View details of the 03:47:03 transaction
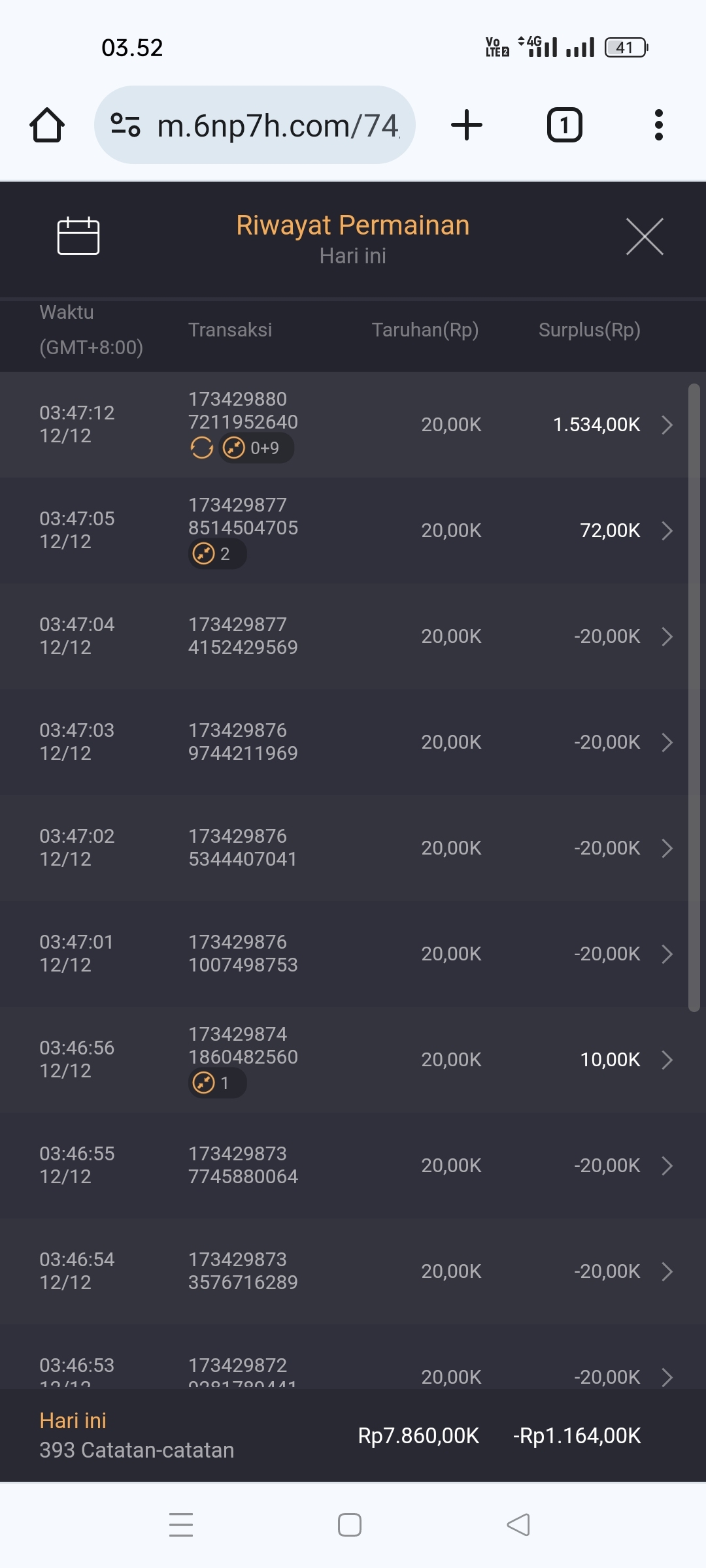The image size is (706, 1568). click(x=667, y=742)
